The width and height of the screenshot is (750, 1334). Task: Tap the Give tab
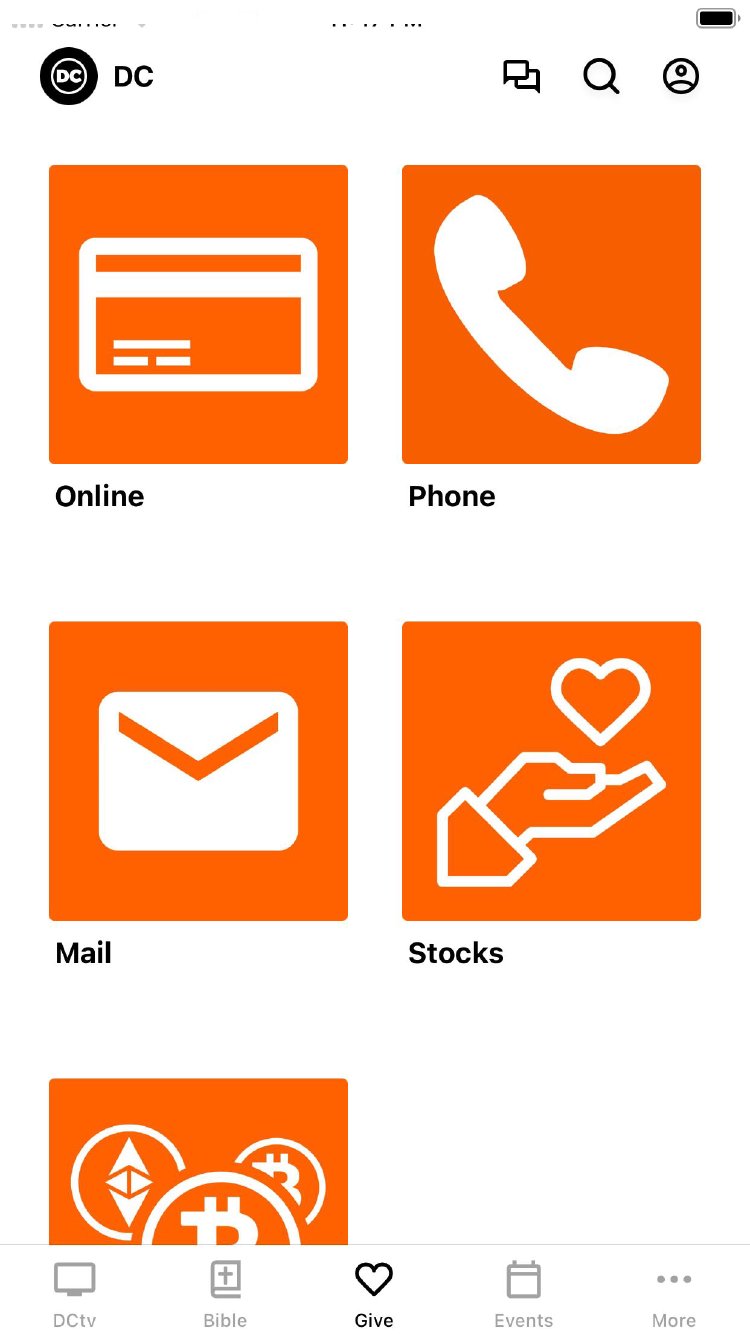point(374,1293)
